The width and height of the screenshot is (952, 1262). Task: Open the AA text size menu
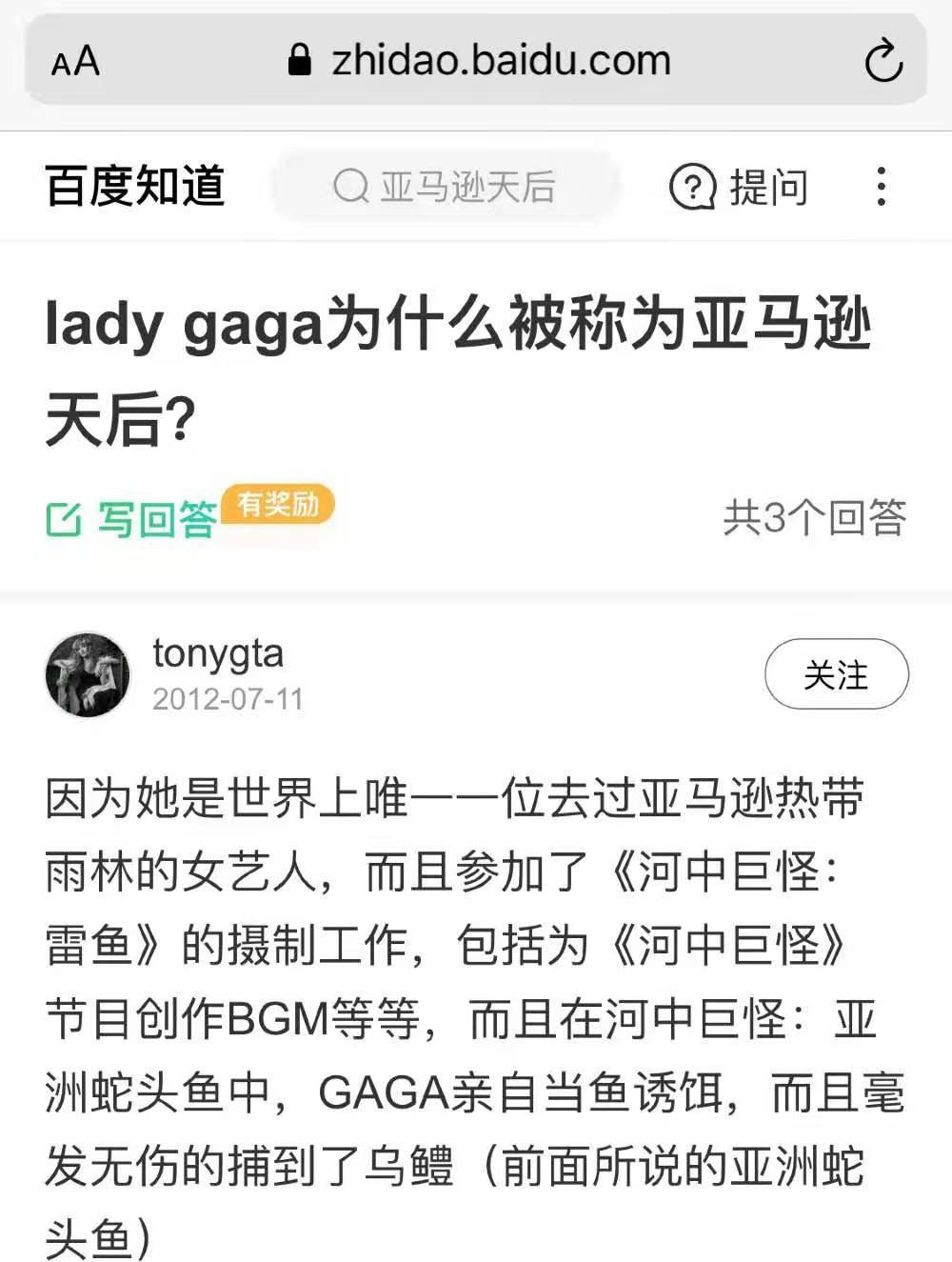75,63
